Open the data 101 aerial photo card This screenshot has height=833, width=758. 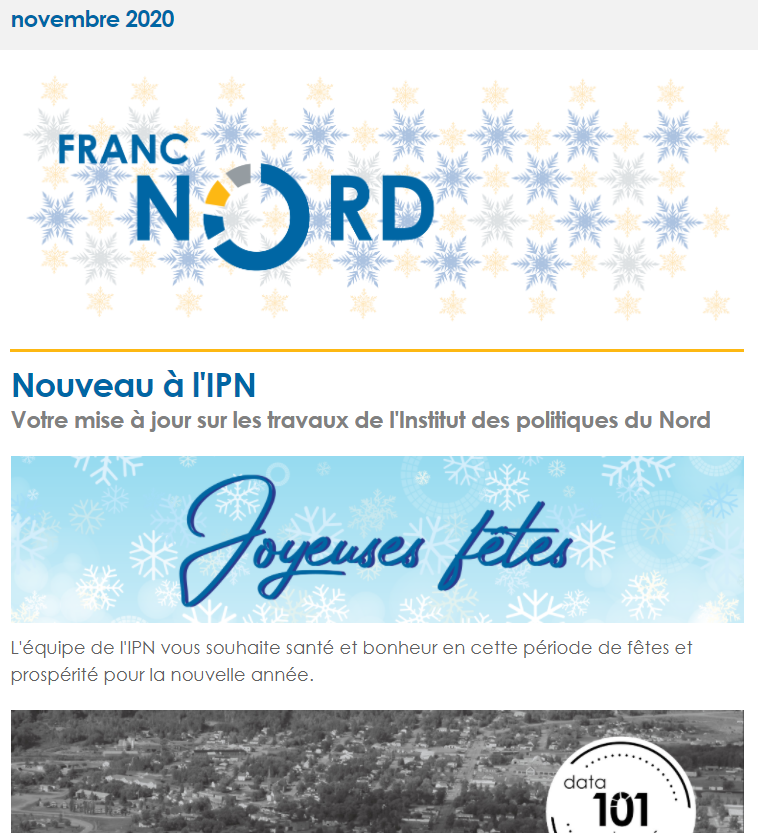point(377,772)
